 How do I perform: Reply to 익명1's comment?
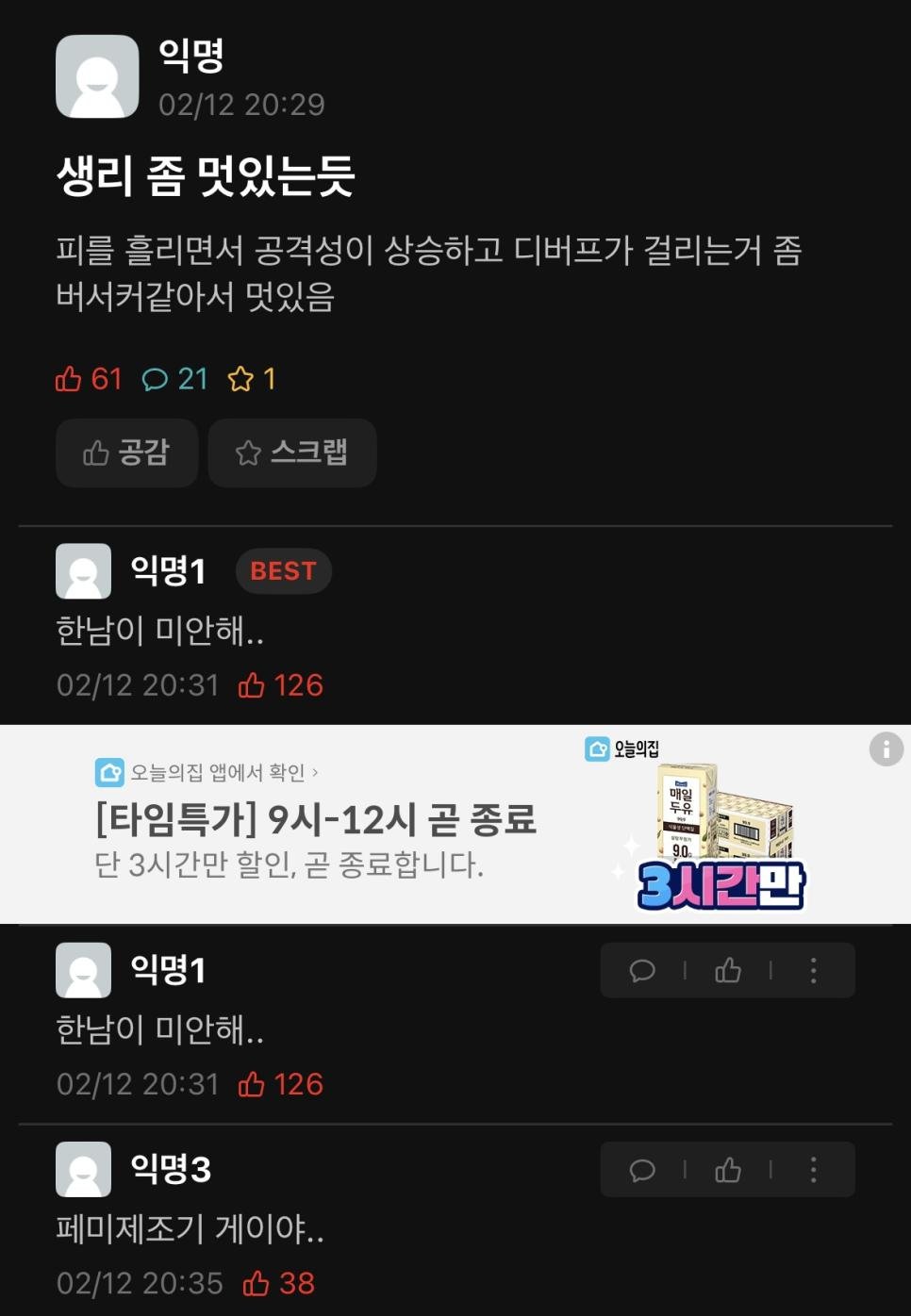[x=642, y=970]
